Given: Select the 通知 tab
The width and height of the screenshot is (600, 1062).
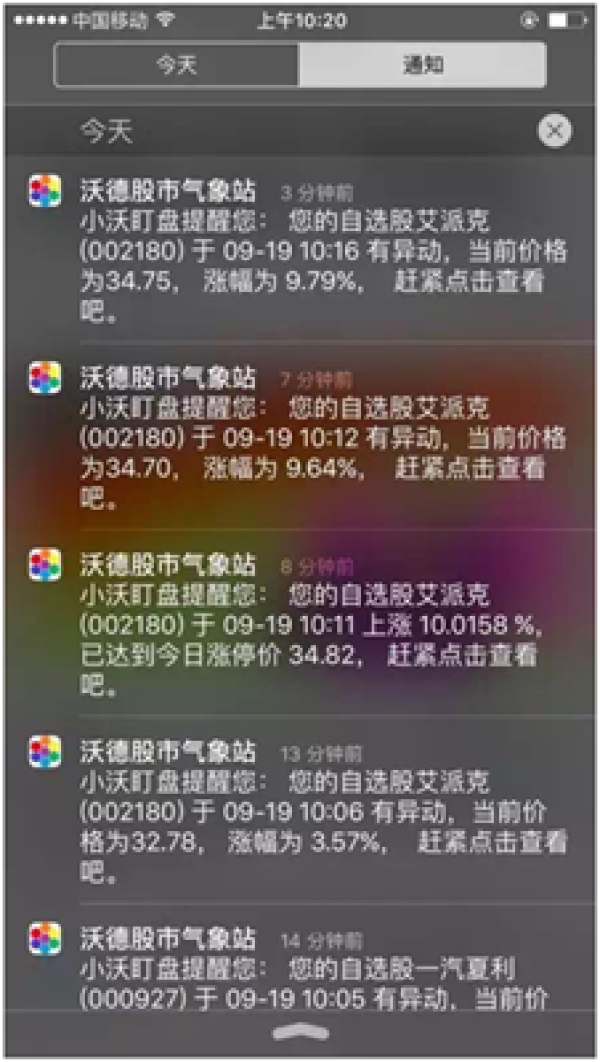Looking at the screenshot, I should click(x=422, y=65).
